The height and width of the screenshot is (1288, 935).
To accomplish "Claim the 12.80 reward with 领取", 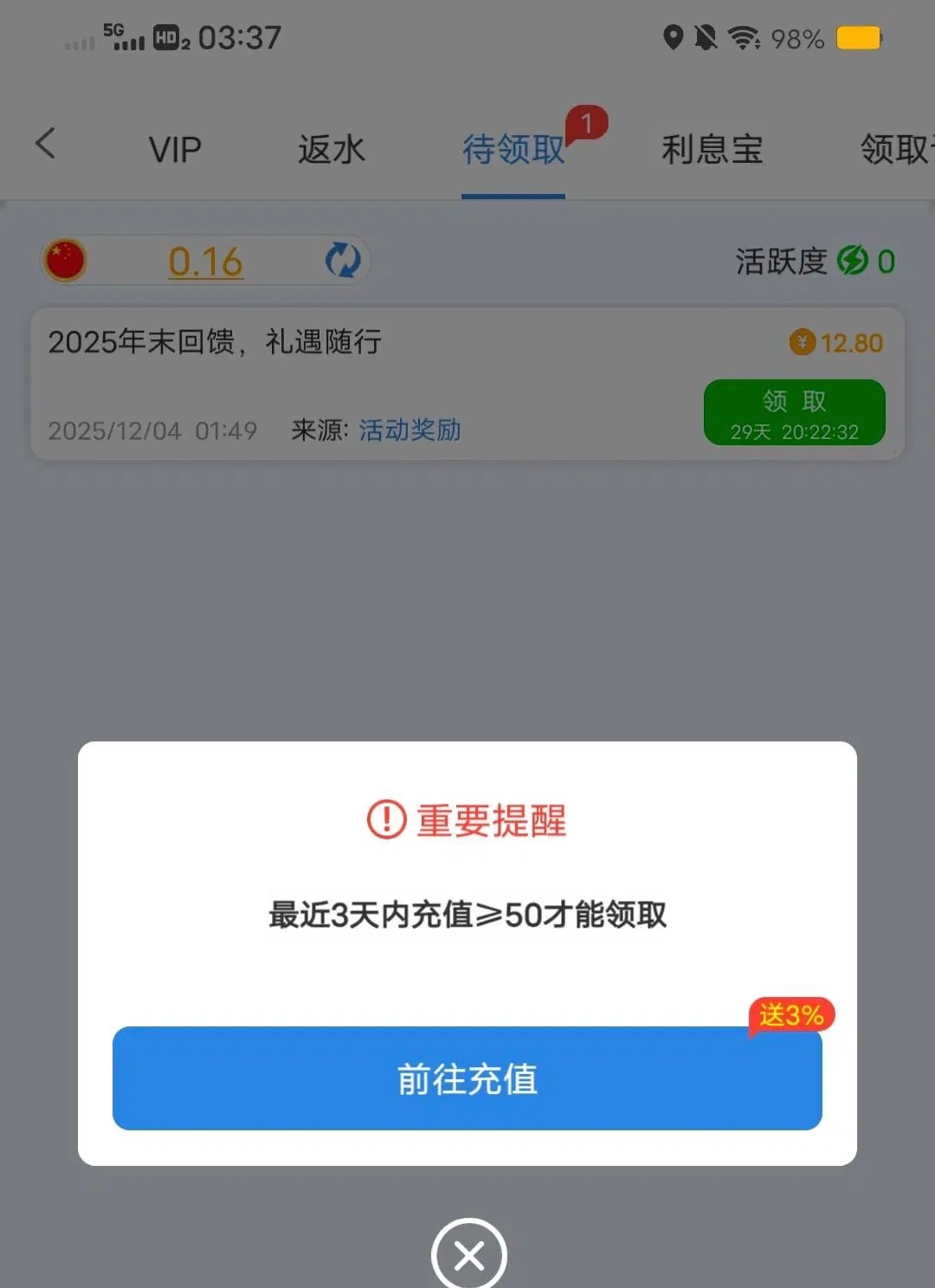I will pos(794,412).
